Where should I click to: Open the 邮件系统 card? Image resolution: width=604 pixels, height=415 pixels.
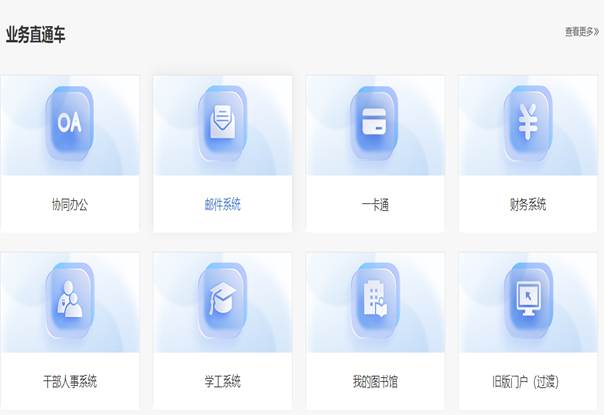[x=222, y=153]
